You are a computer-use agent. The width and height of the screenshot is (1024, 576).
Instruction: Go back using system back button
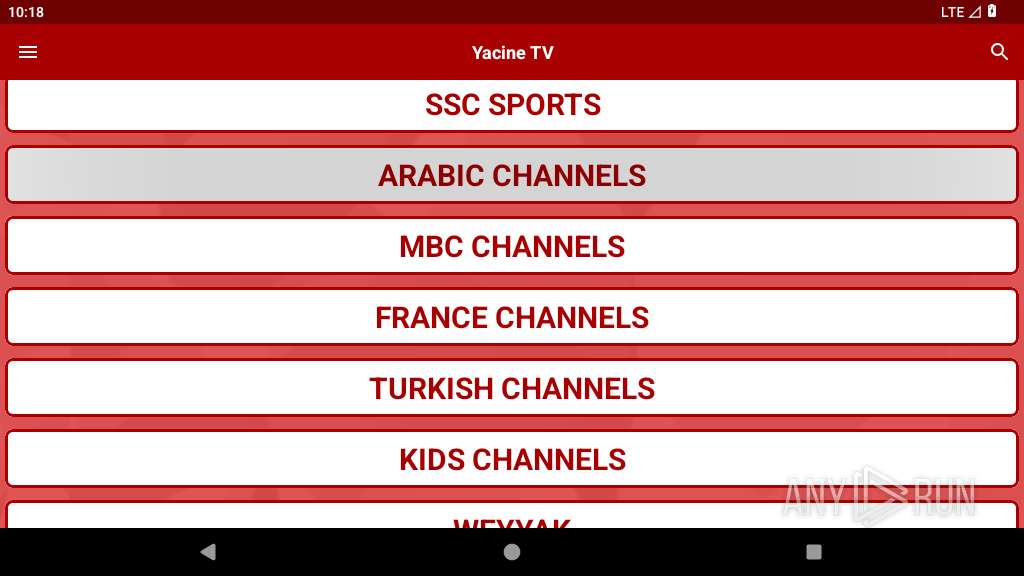pyautogui.click(x=208, y=552)
